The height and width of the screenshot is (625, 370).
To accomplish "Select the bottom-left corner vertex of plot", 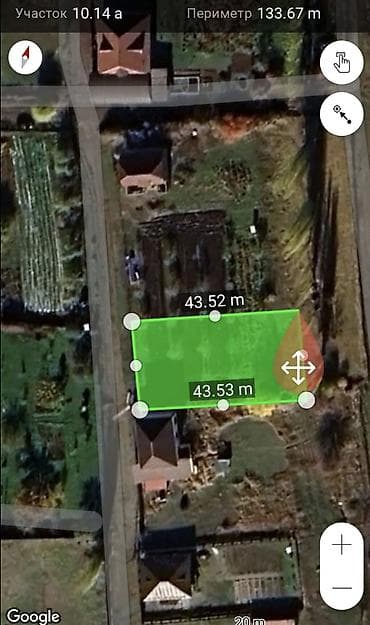I will coord(140,410).
